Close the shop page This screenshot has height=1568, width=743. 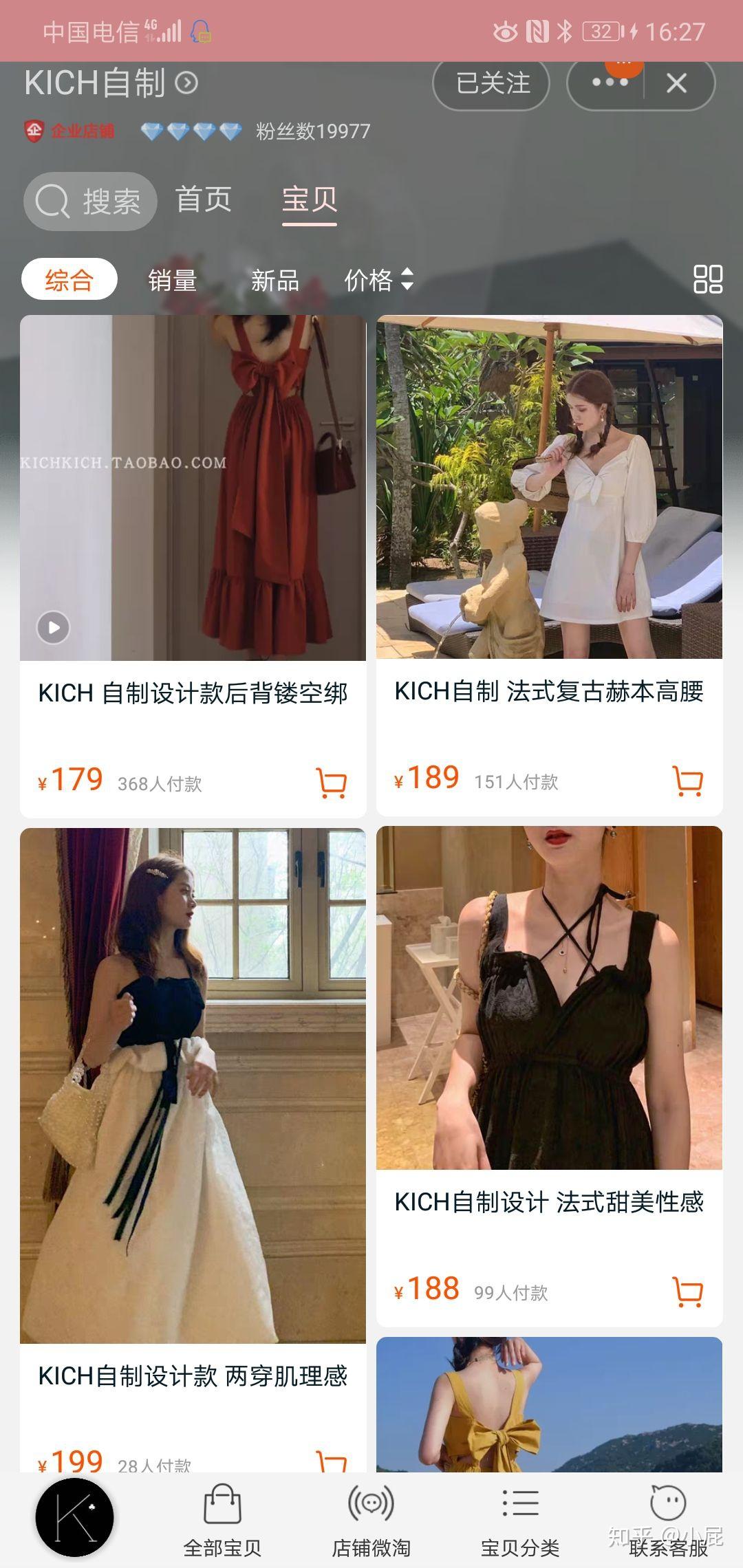point(677,84)
